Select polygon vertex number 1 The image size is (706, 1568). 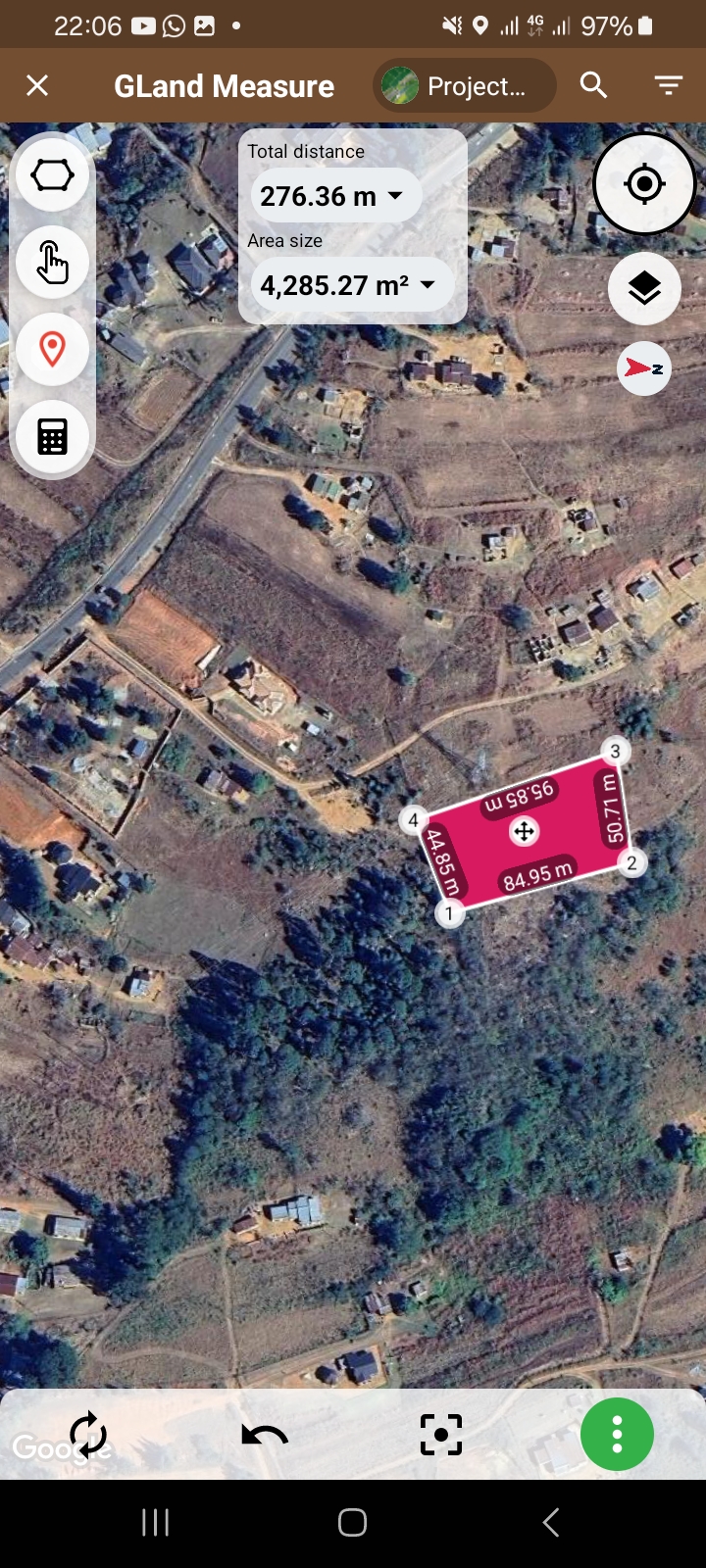[x=449, y=914]
